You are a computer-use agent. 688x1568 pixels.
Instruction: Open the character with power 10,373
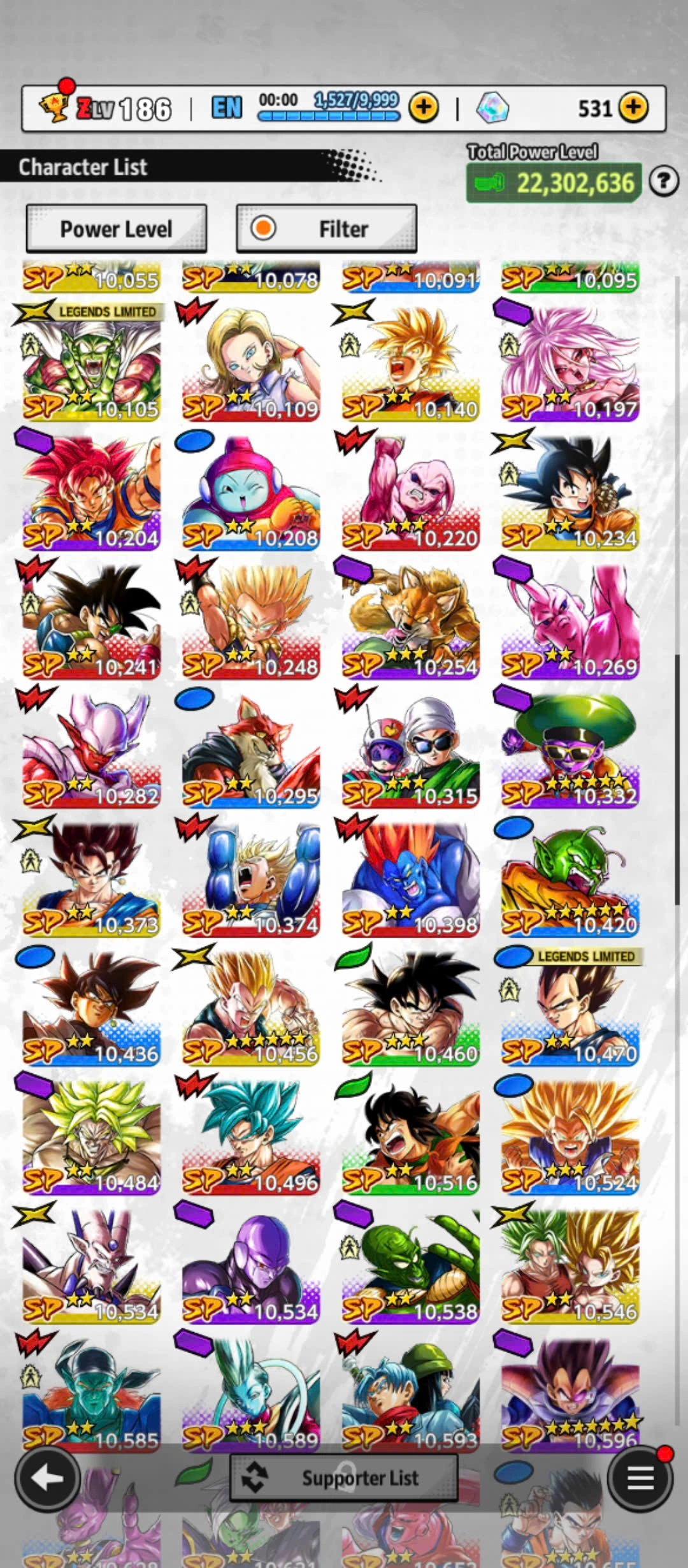(x=91, y=879)
